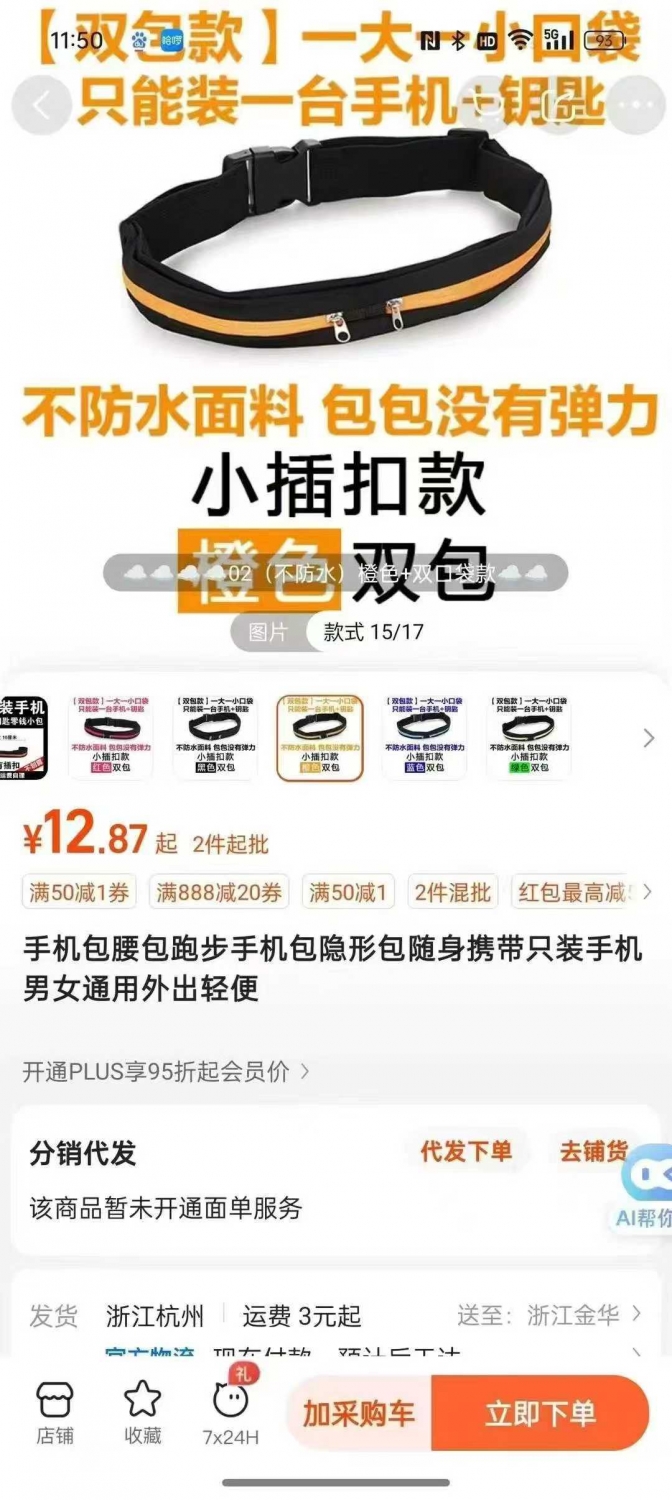This screenshot has height=1500, width=672.
Task: Tap 代发下单 button
Action: [x=465, y=1151]
